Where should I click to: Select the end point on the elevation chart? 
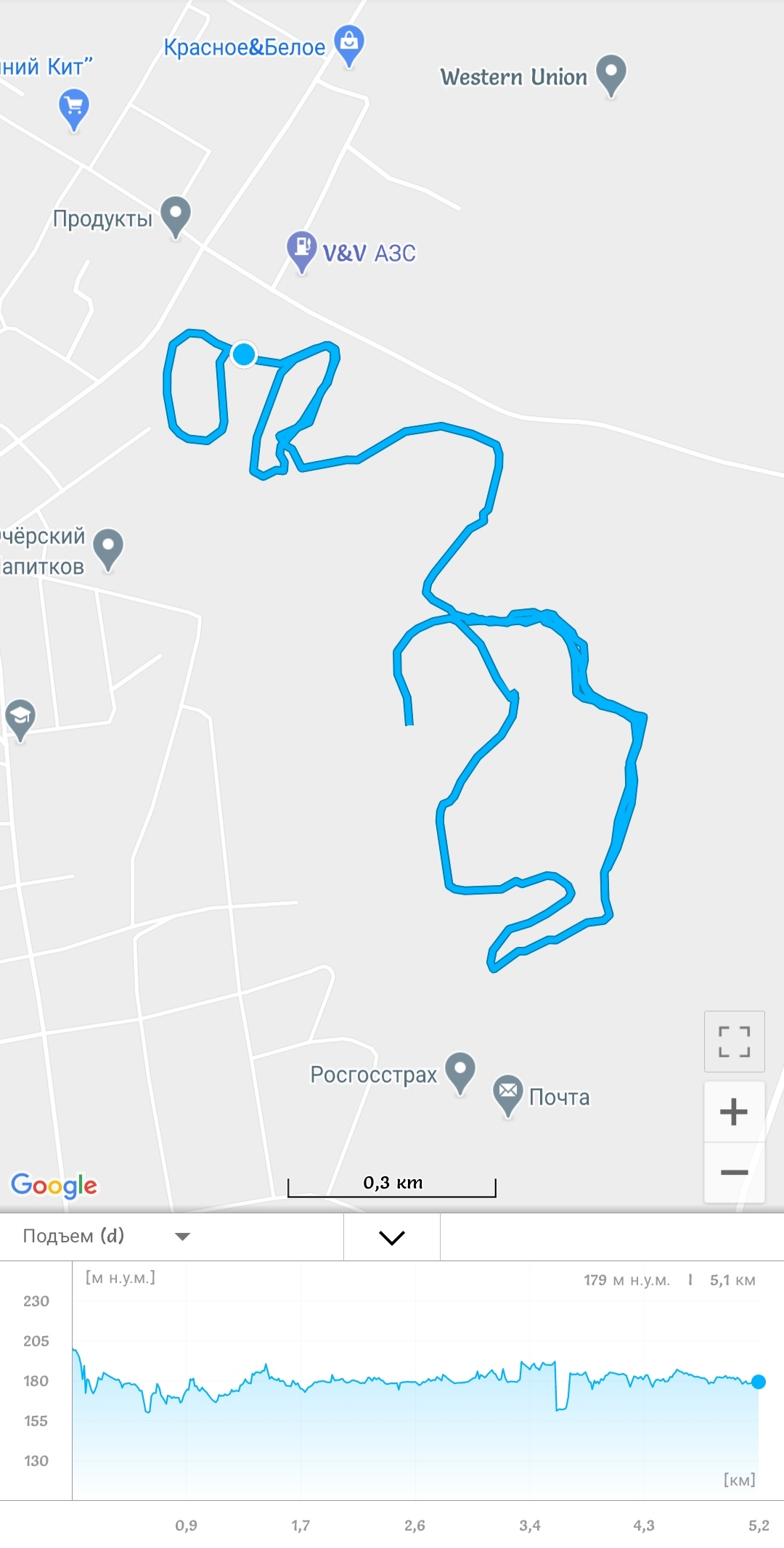click(758, 1381)
